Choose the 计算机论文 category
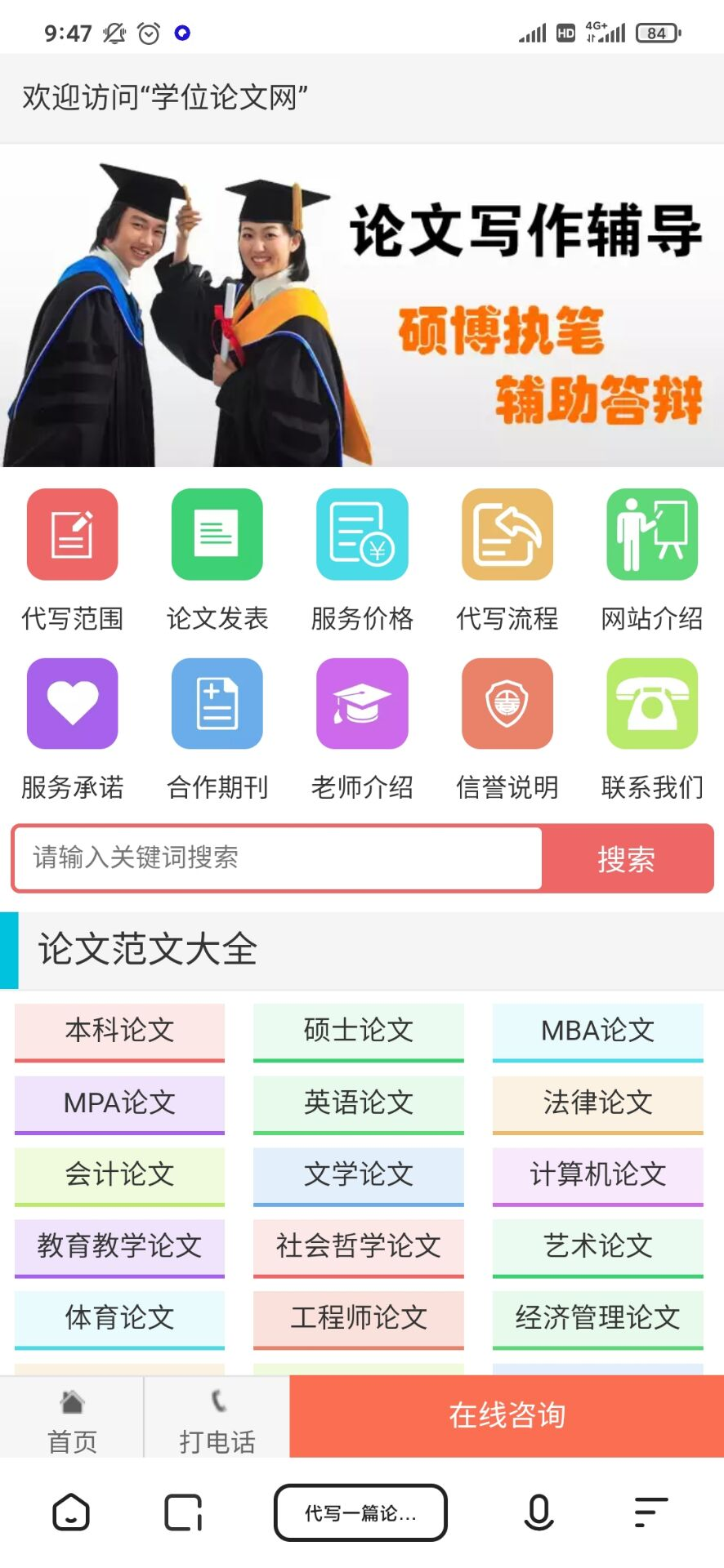 [597, 1174]
